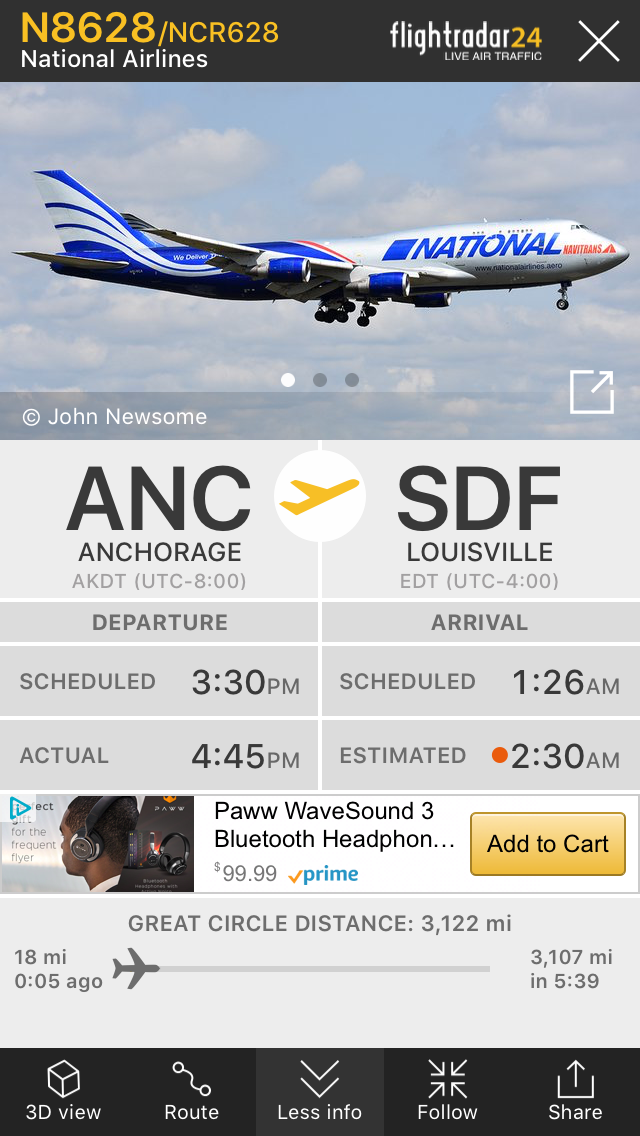Open the AdChoices icon on ad

(18, 808)
